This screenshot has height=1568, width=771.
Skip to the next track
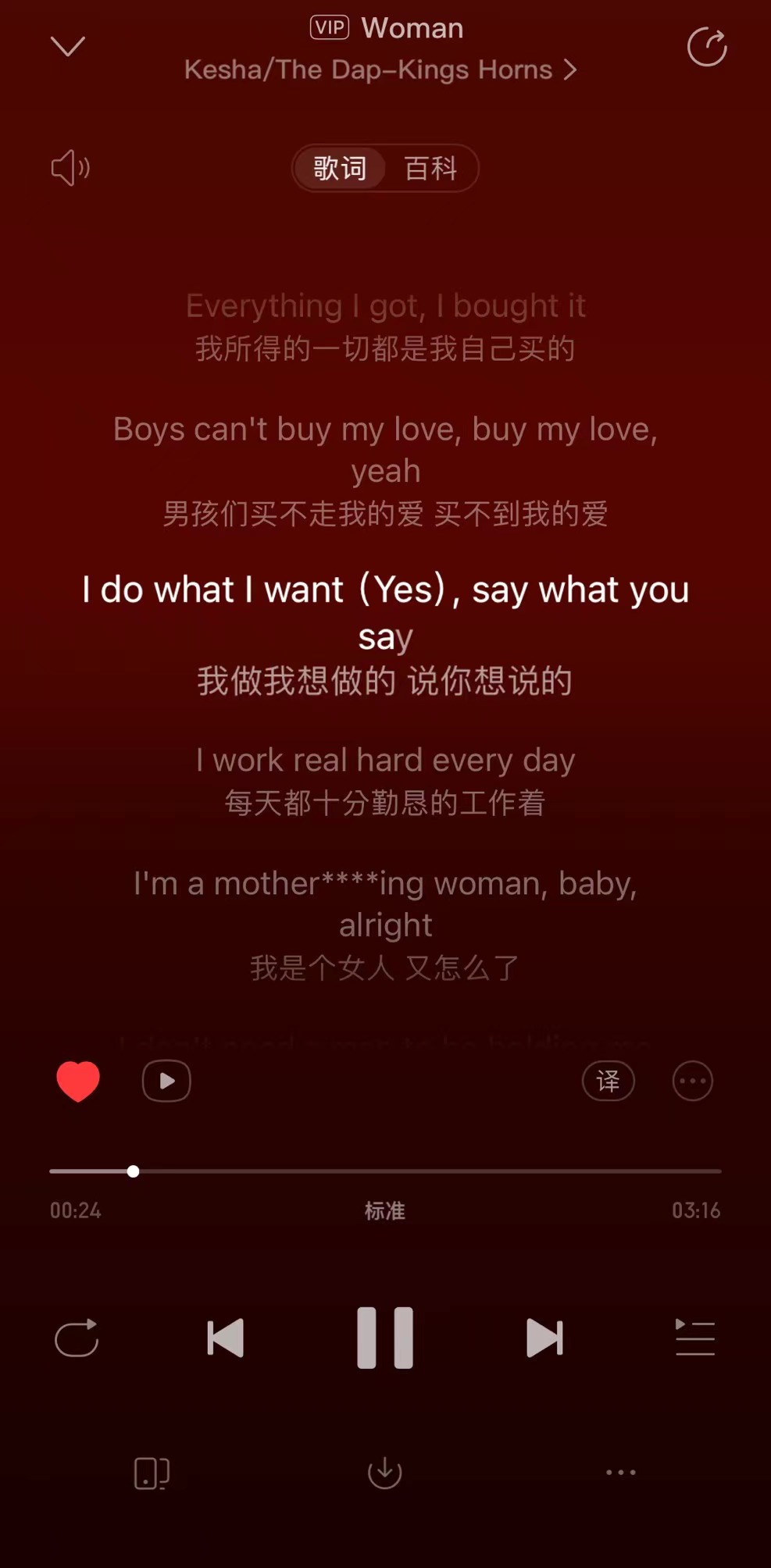(544, 1338)
